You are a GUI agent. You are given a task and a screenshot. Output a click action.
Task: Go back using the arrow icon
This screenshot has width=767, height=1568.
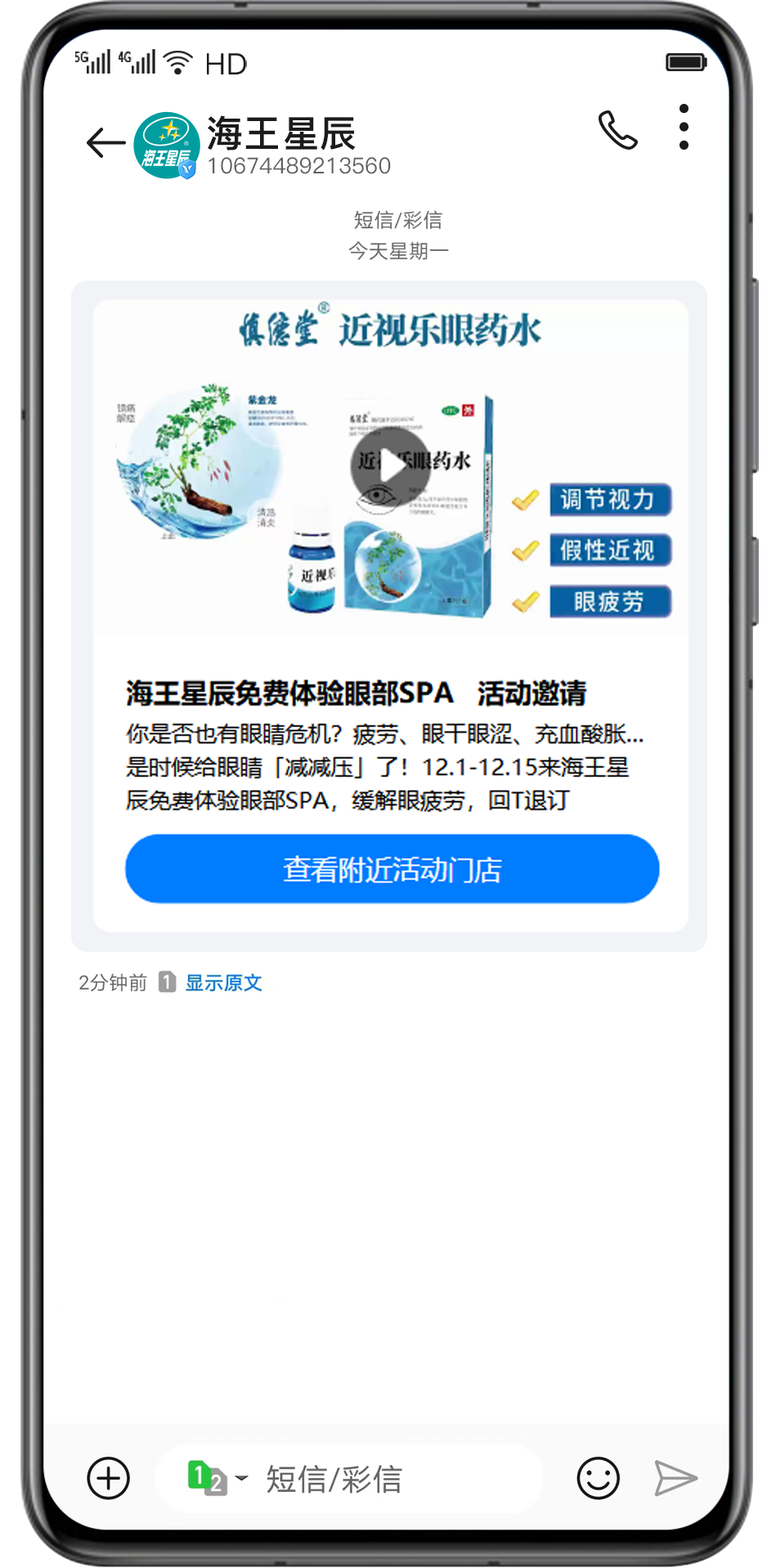click(x=105, y=143)
